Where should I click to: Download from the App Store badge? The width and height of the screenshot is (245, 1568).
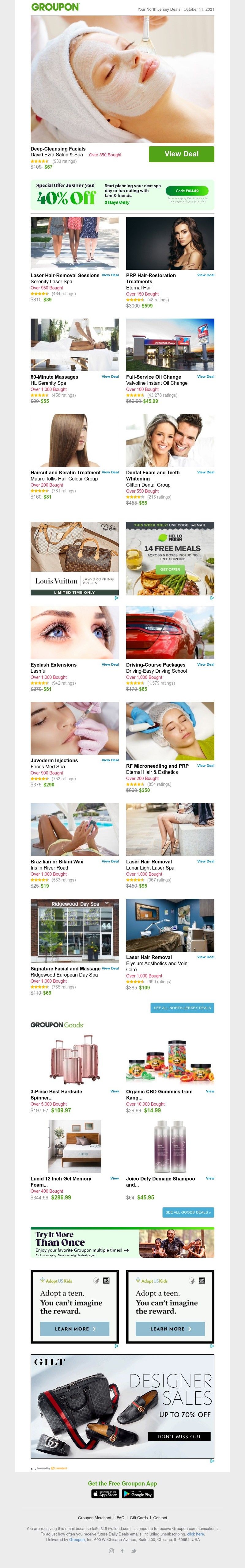click(105, 1494)
